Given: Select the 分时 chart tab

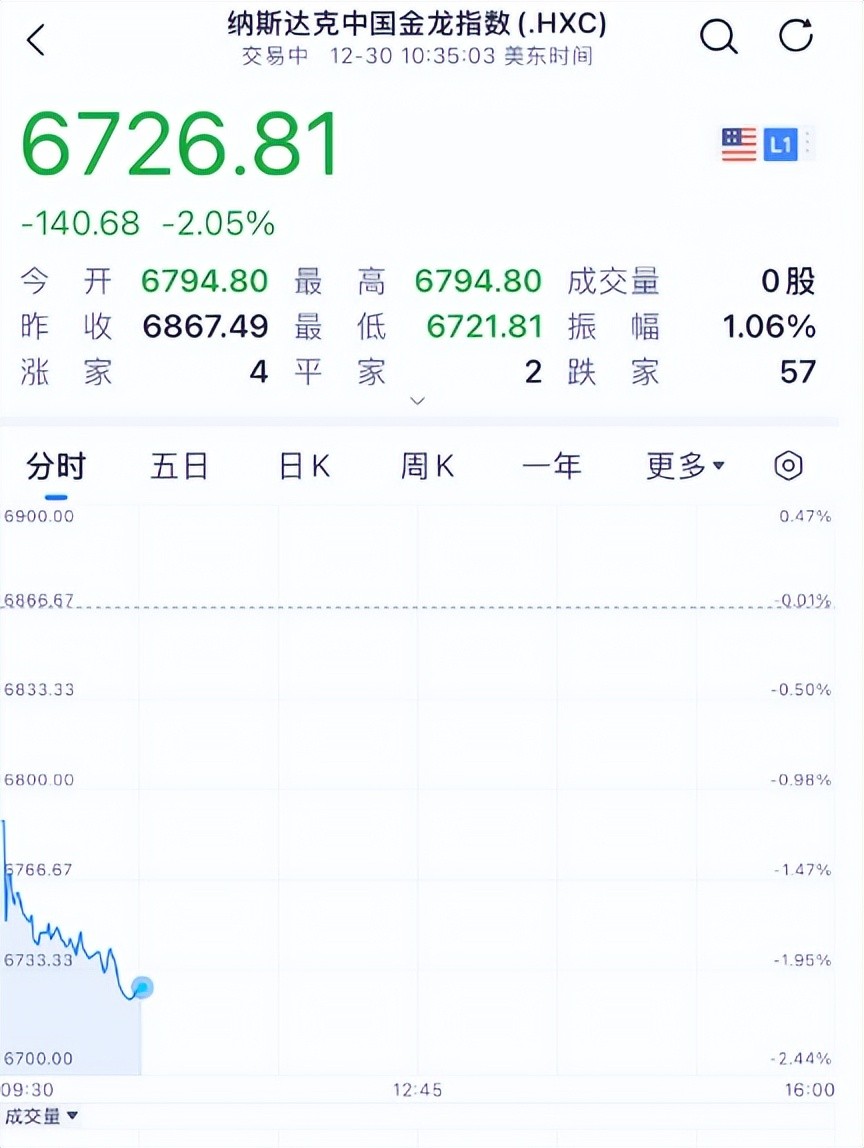Looking at the screenshot, I should click(56, 466).
